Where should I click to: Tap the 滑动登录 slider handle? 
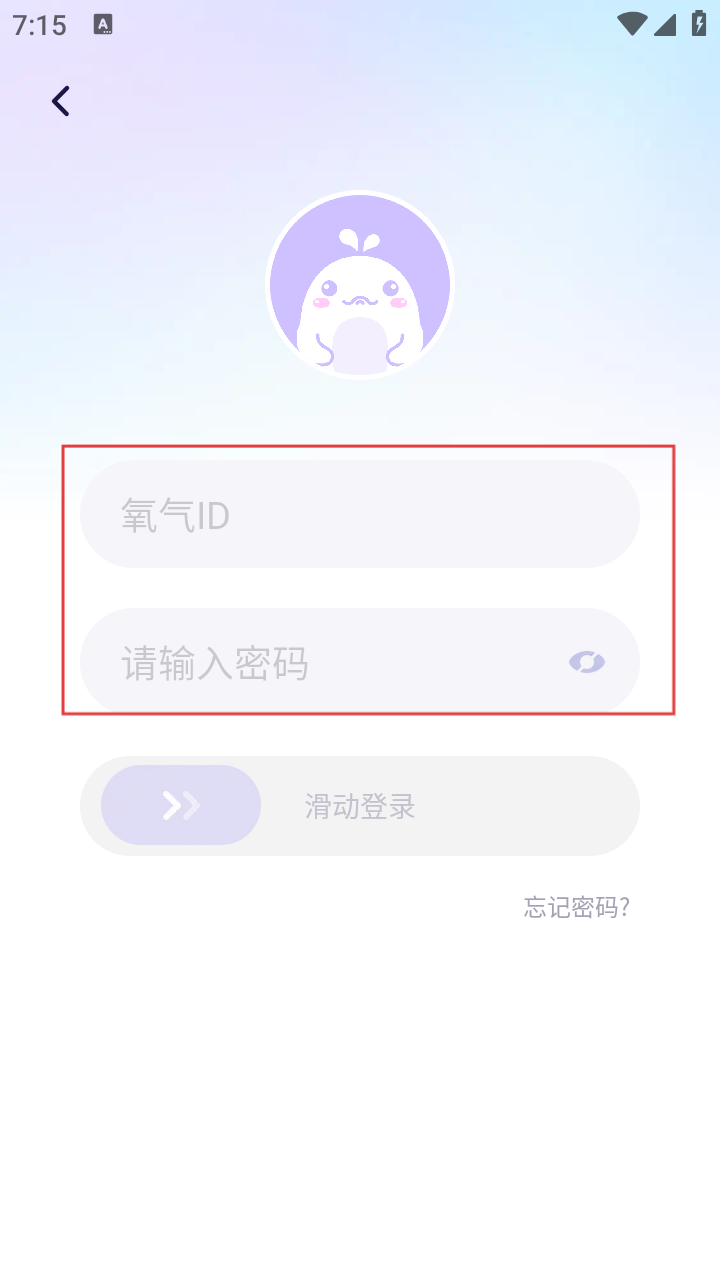[181, 805]
